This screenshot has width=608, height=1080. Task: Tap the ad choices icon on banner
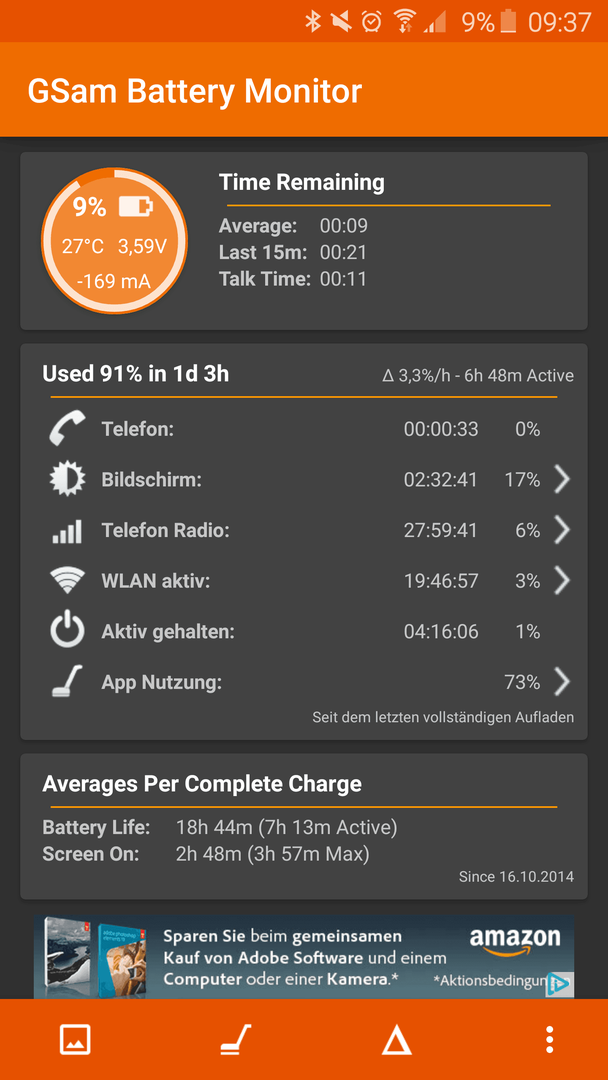pyautogui.click(x=561, y=984)
